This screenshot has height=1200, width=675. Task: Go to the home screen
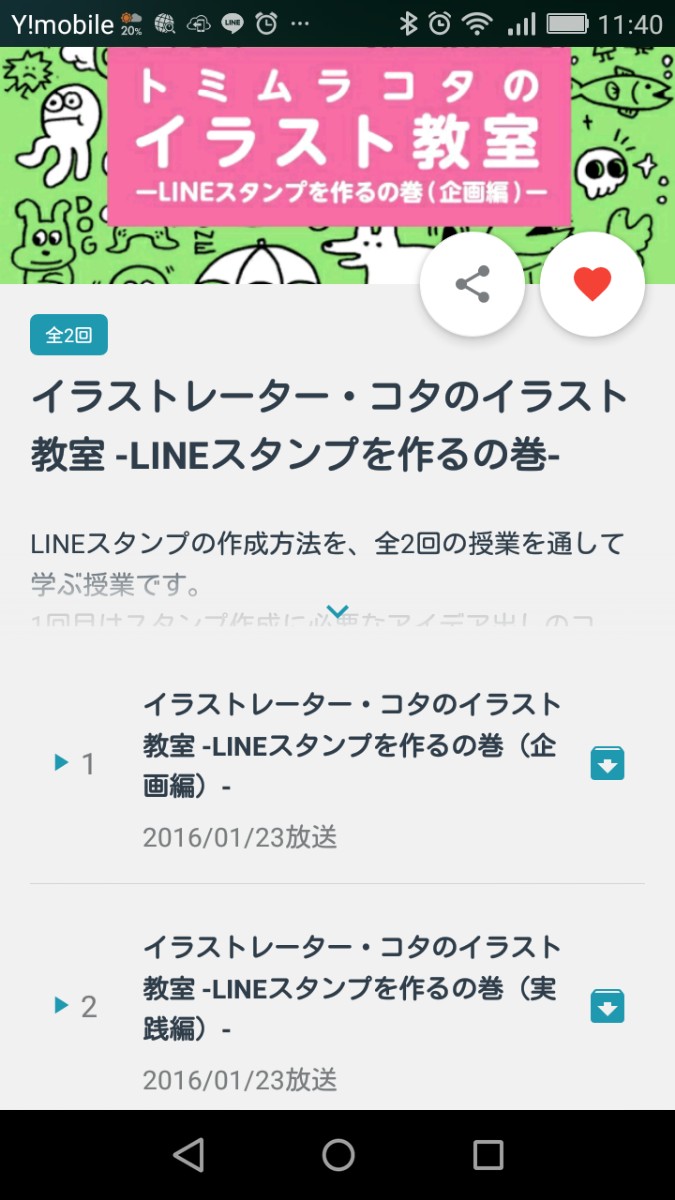338,1155
